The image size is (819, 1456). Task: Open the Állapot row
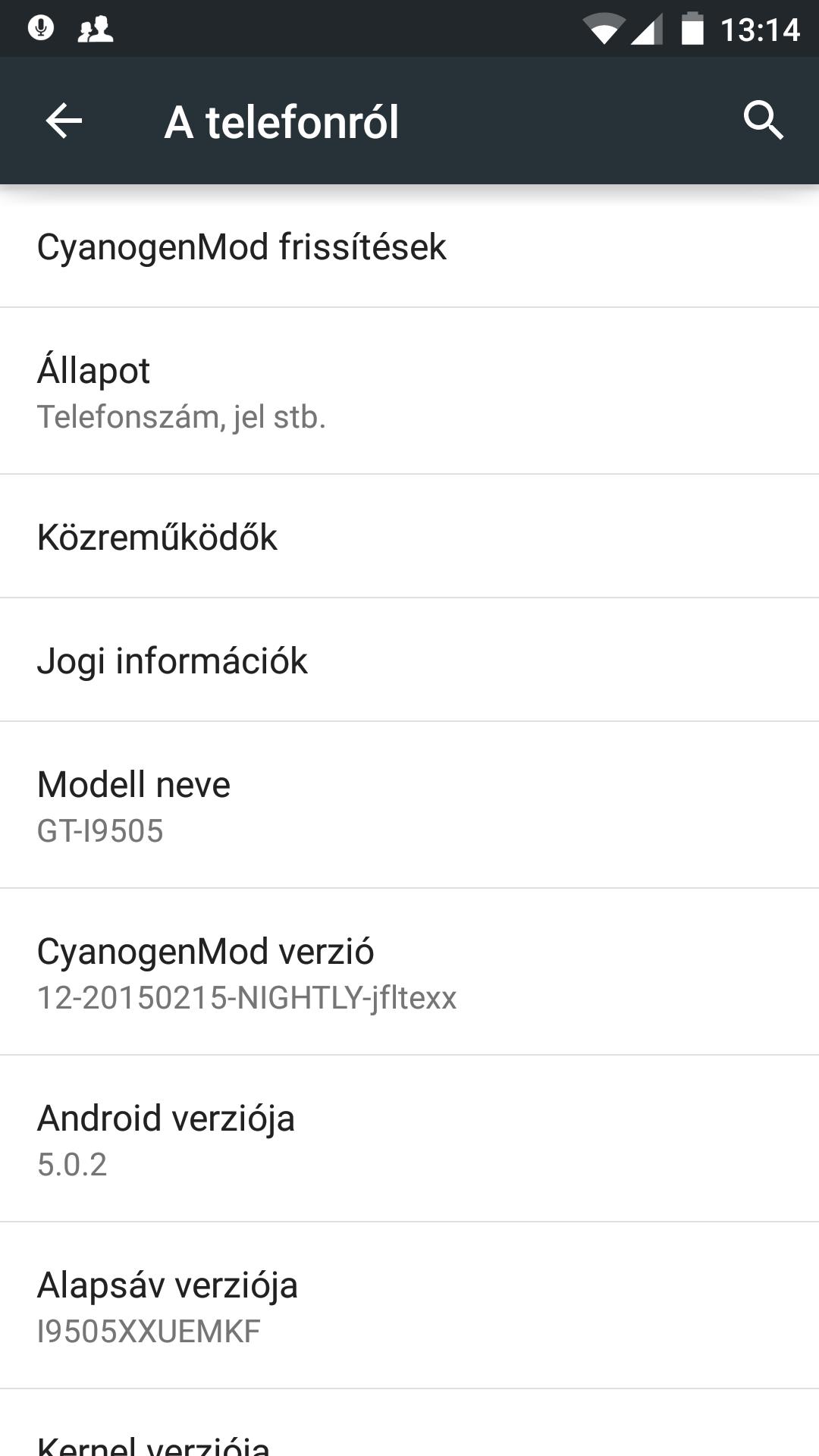(409, 391)
